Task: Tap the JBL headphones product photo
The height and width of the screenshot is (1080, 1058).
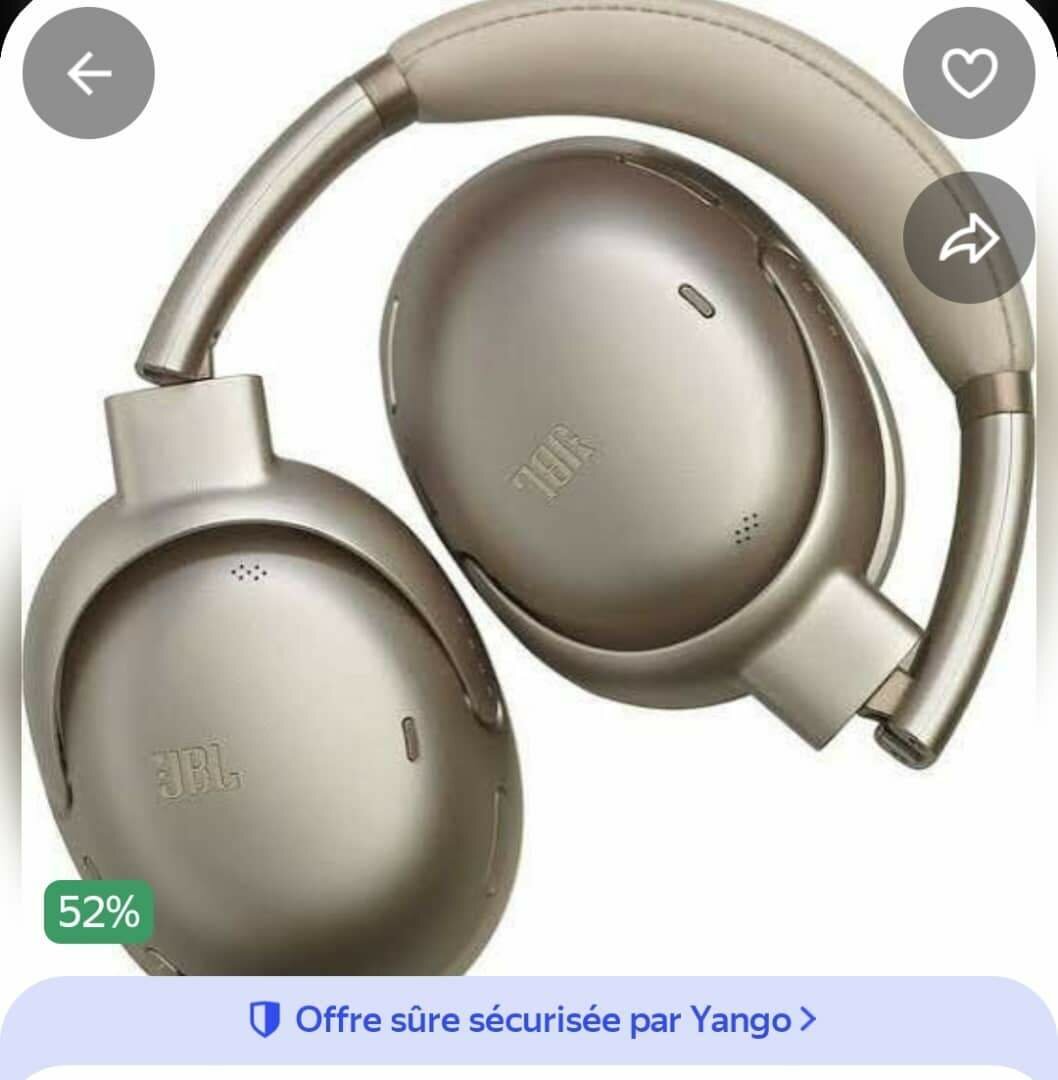Action: point(529,500)
